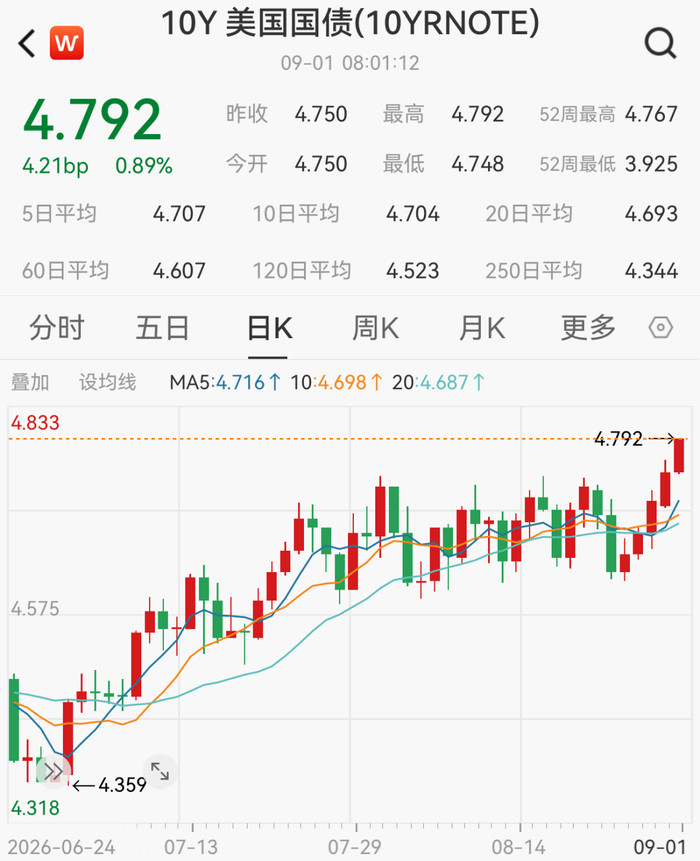Open chart settings hexagon icon
Screen dimensions: 700x861
pyautogui.click(x=660, y=328)
